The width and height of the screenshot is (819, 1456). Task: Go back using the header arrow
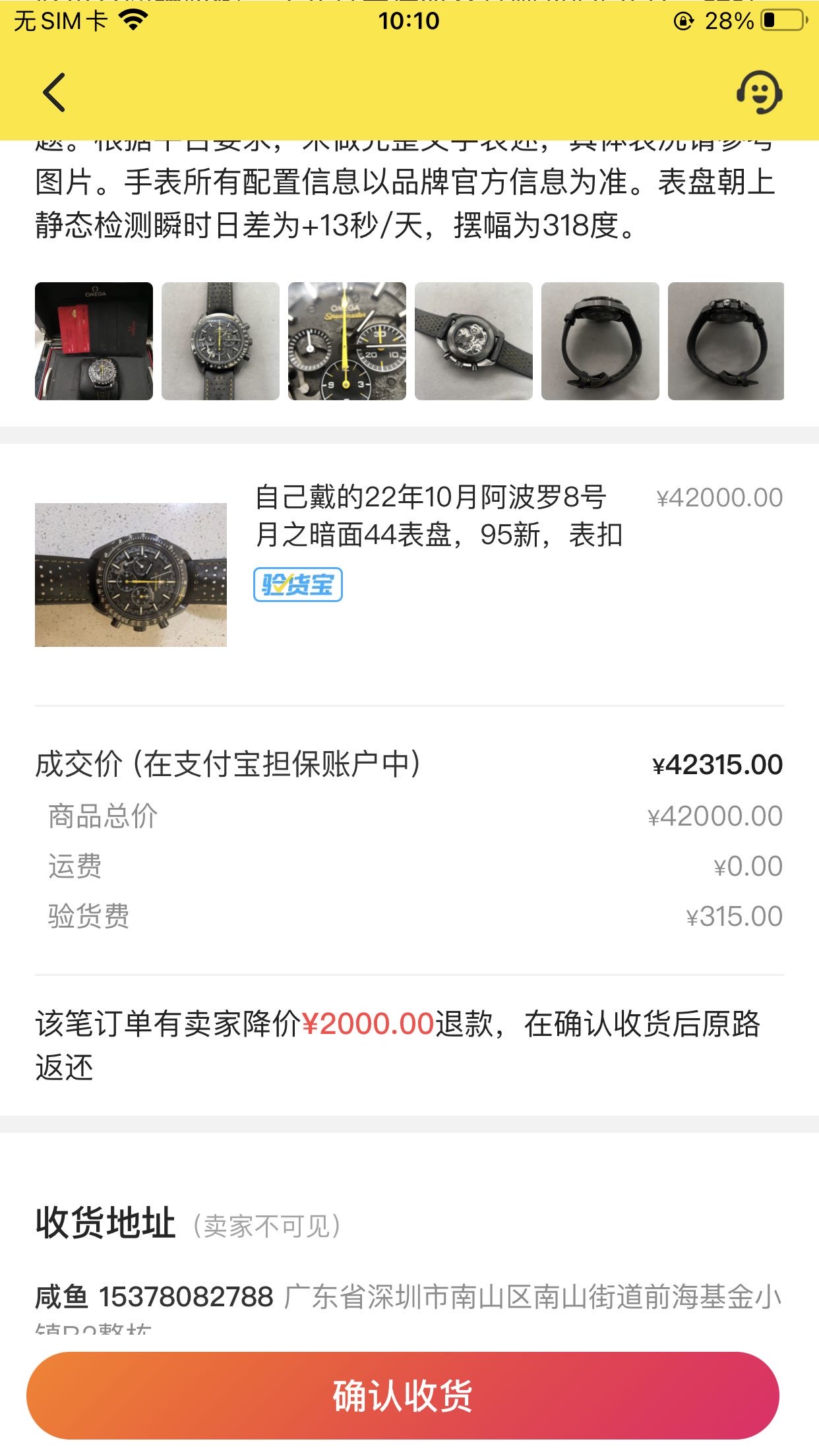[54, 92]
